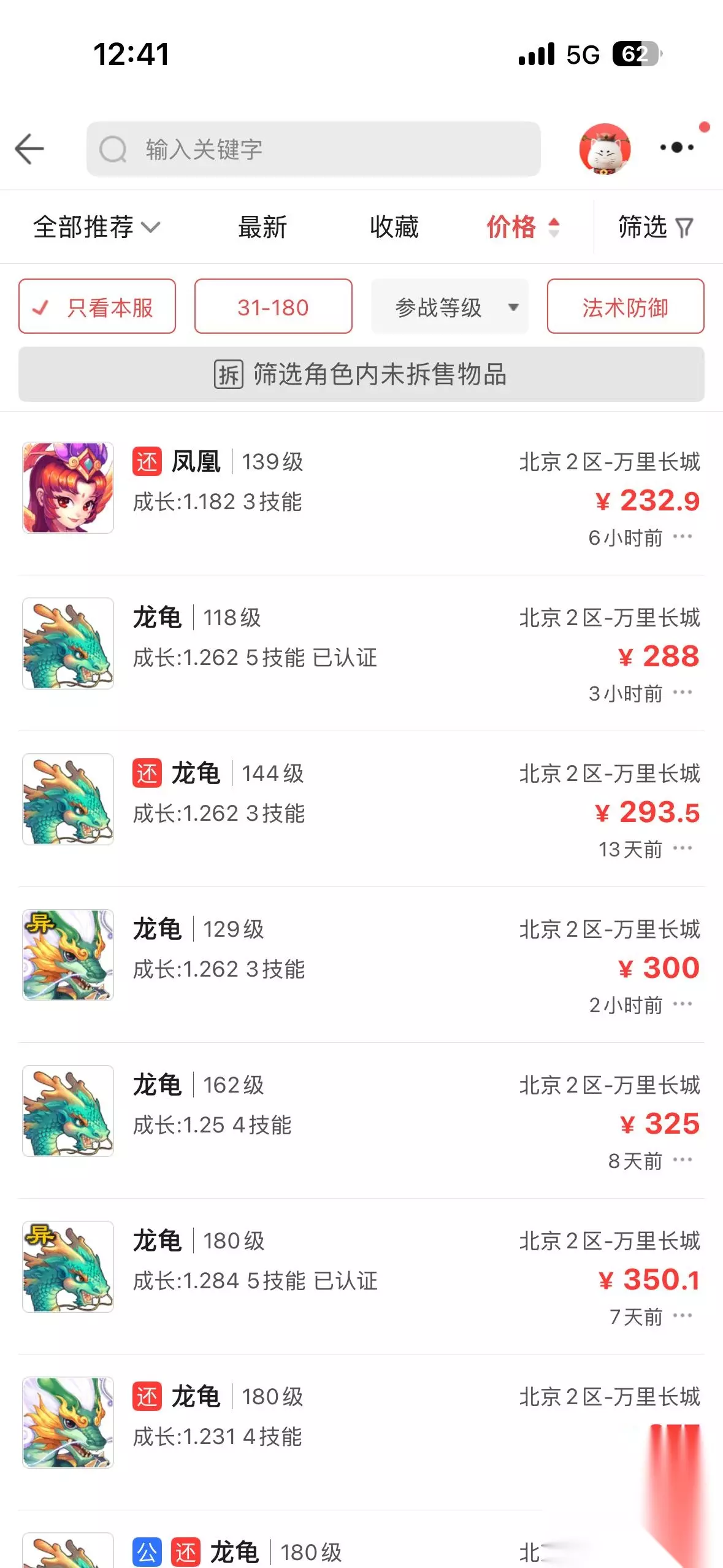Tap the 31-180 level range chip
Viewport: 723px width, 1568px height.
pos(274,306)
